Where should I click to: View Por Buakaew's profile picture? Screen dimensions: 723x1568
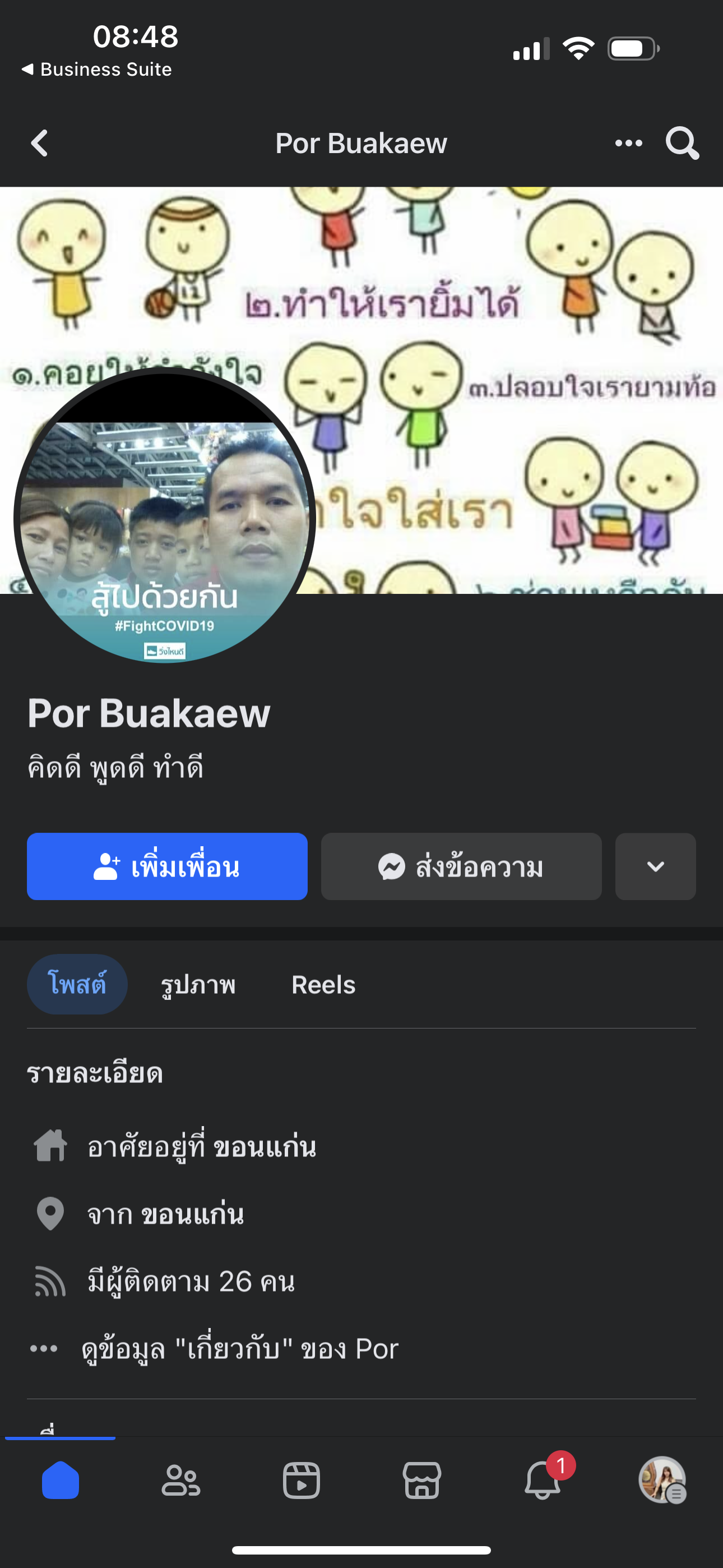164,518
